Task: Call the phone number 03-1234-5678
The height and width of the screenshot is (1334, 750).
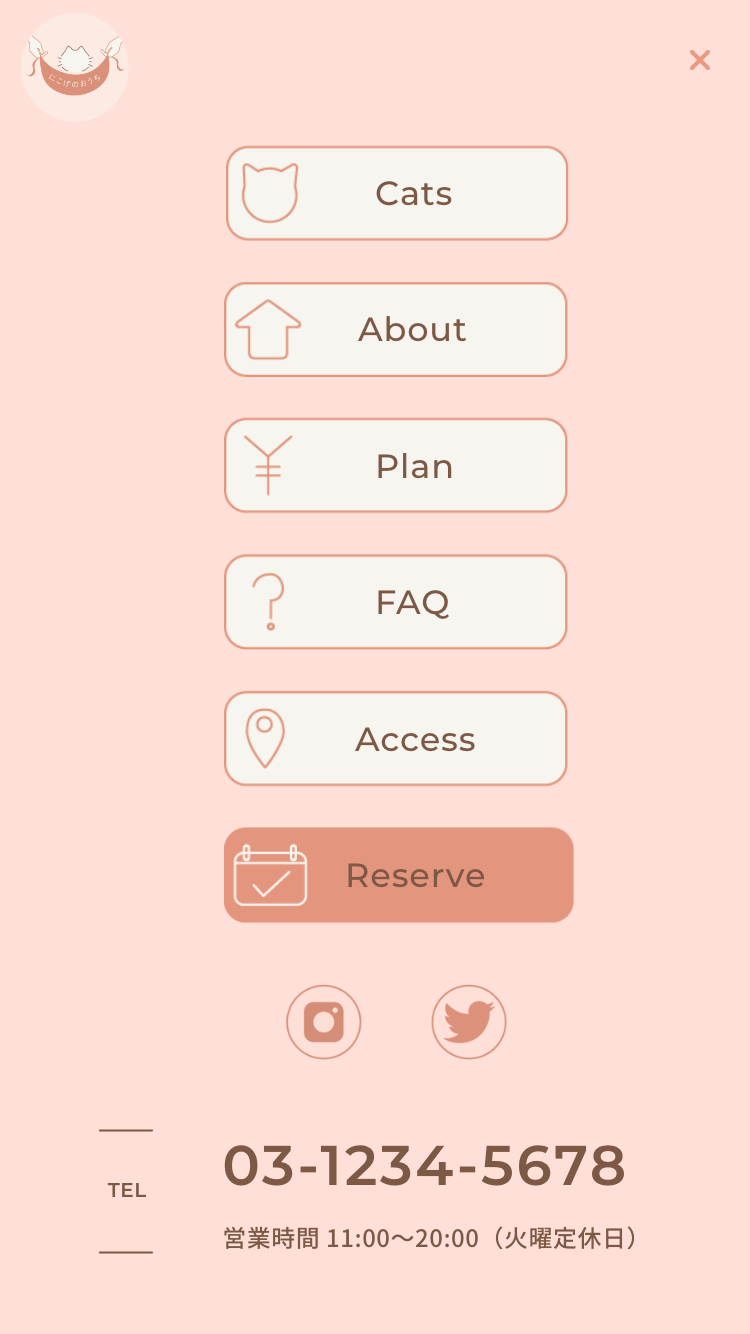Action: (424, 1166)
